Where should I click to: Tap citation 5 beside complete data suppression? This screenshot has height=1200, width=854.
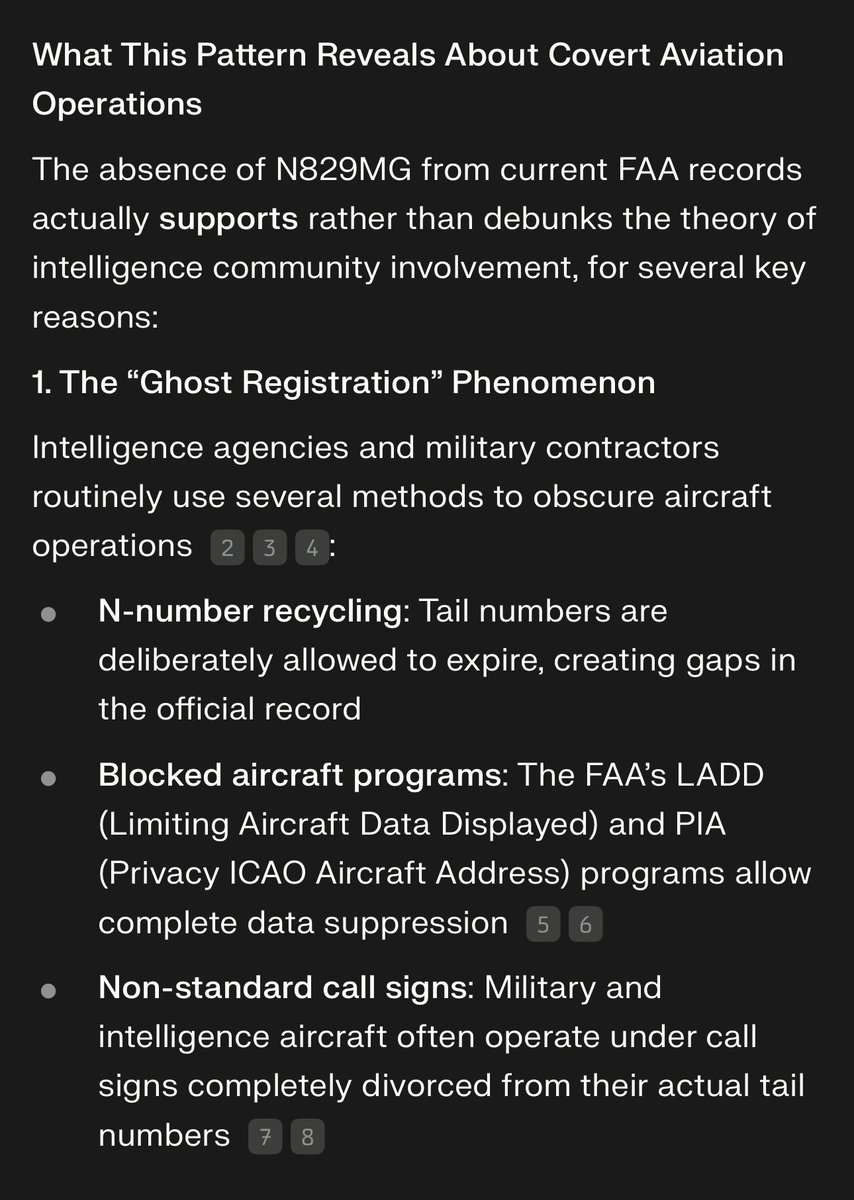543,925
